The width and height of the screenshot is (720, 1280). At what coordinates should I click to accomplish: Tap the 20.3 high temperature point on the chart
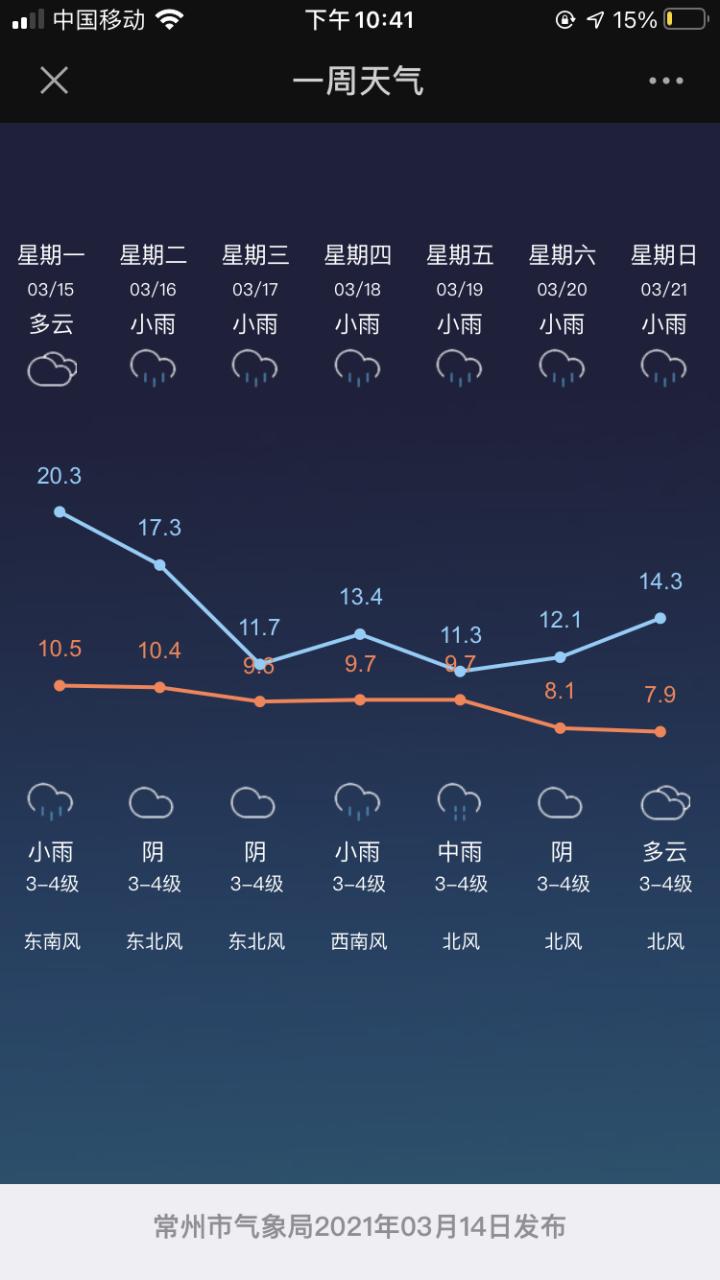60,511
